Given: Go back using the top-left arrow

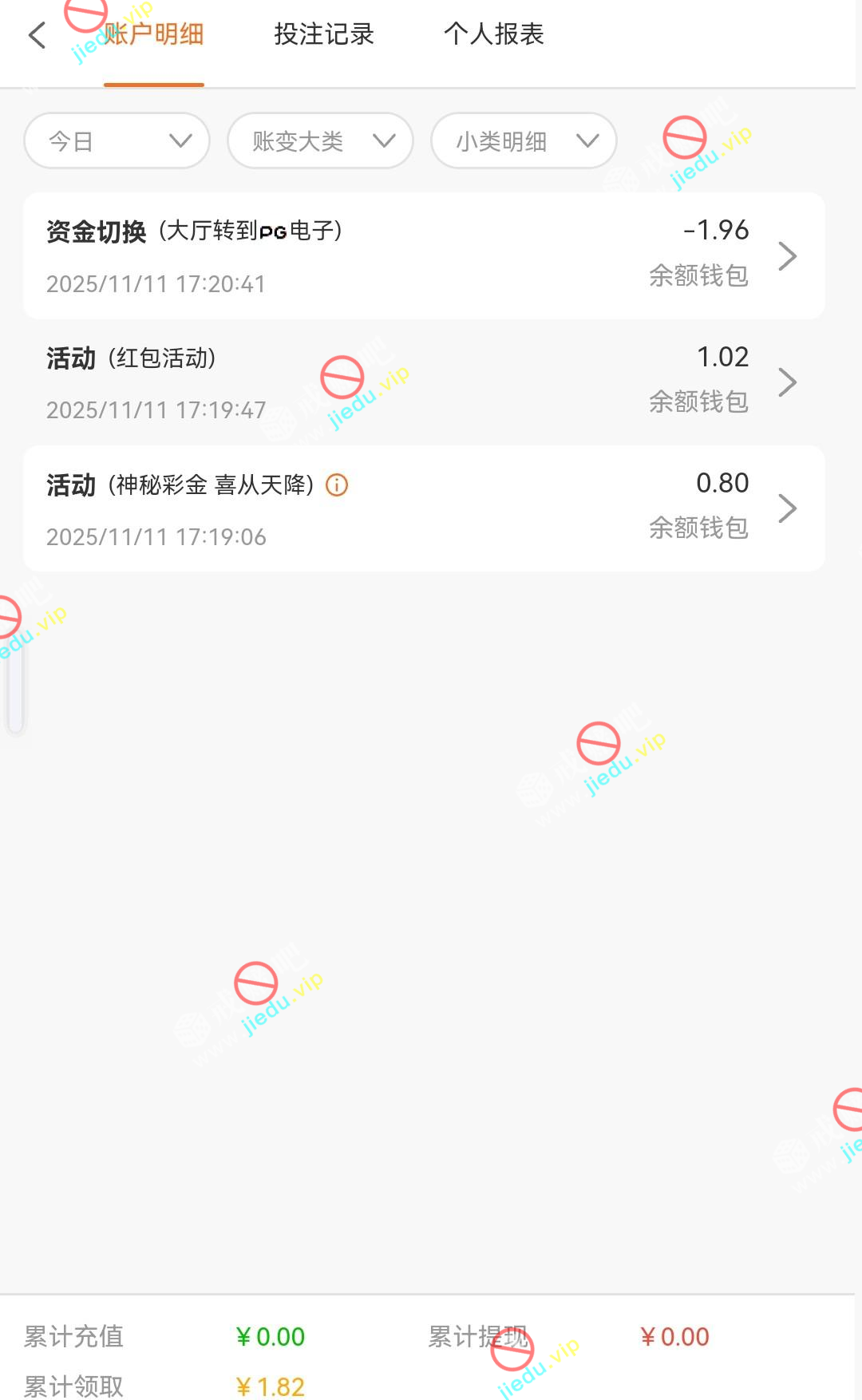Looking at the screenshot, I should point(37,35).
